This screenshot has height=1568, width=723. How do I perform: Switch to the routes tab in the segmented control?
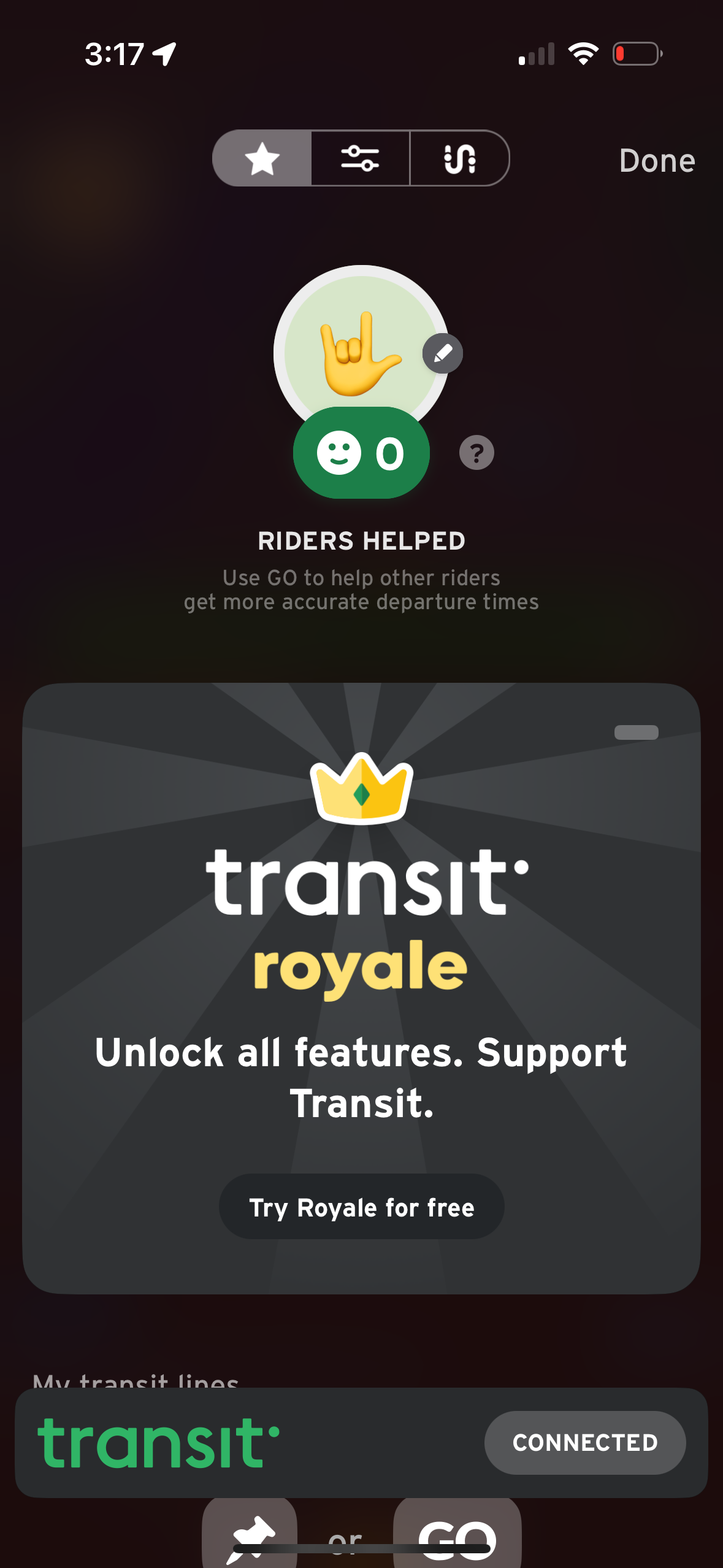(x=459, y=158)
